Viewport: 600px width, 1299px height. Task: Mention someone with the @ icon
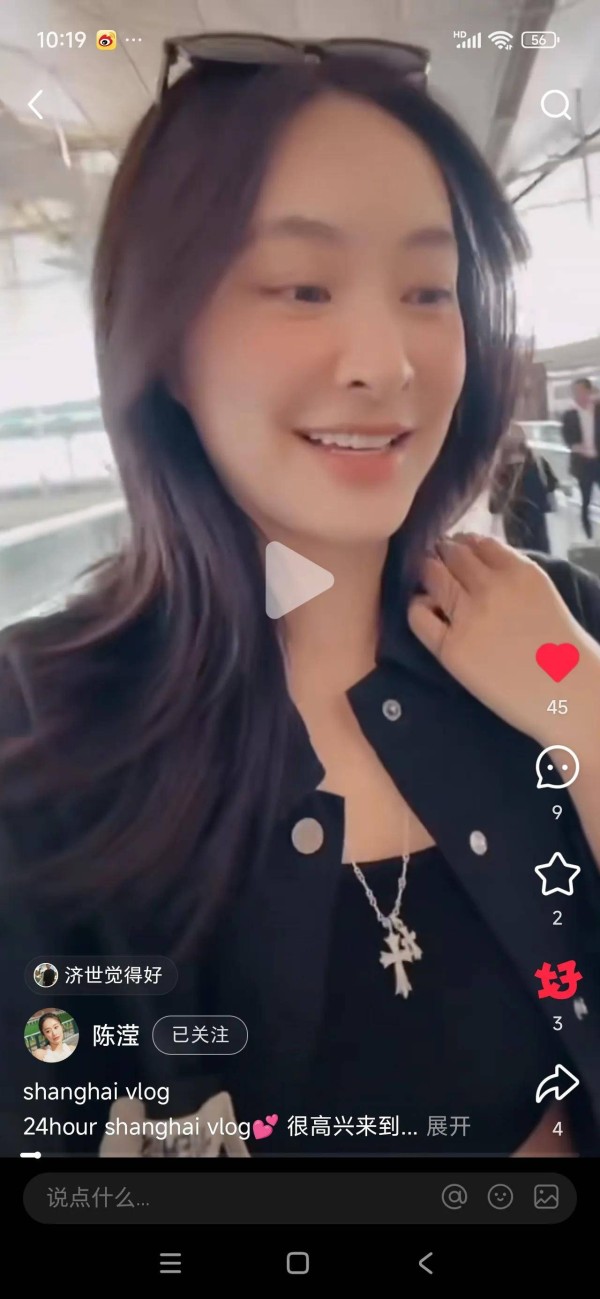click(454, 1197)
